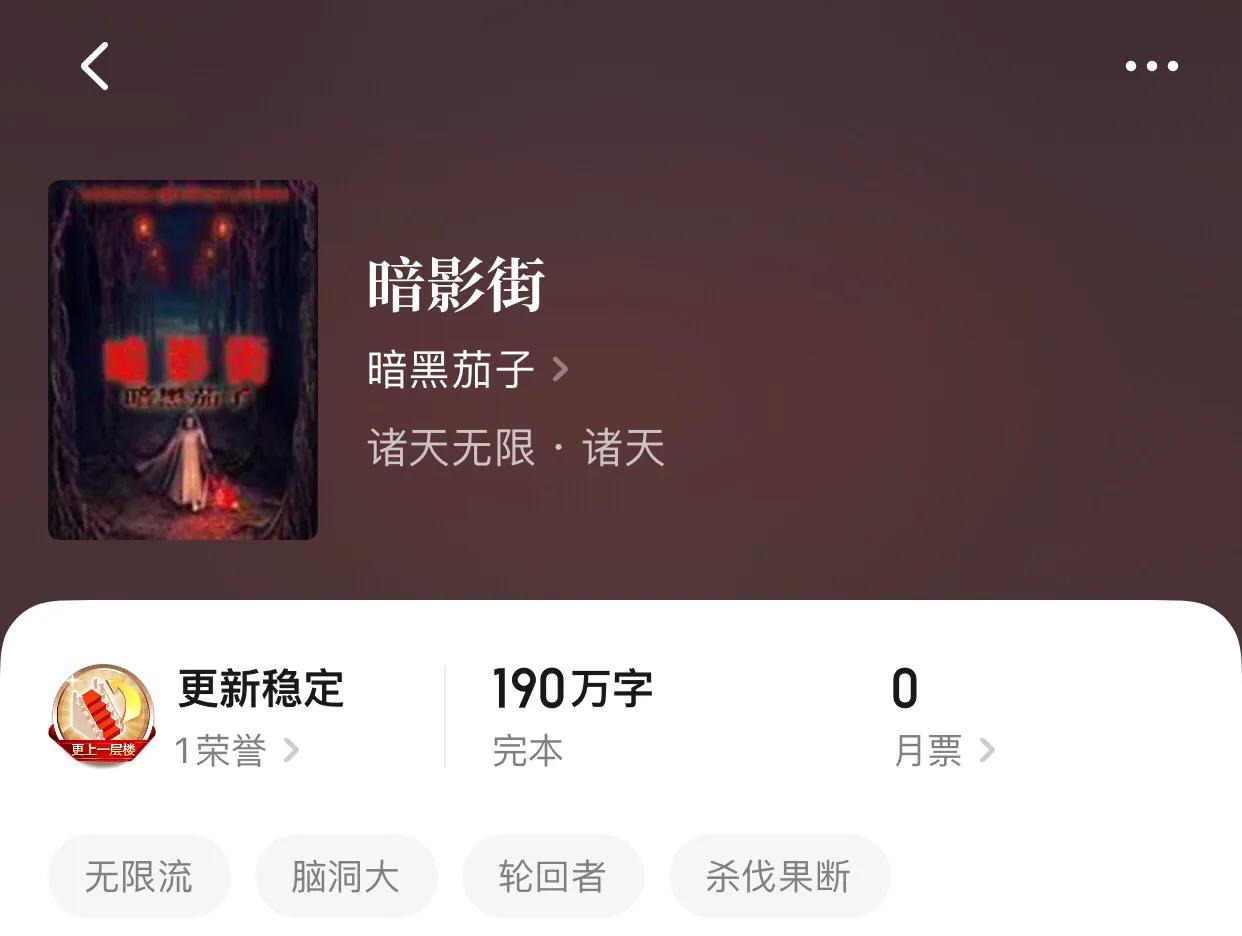Select the 无限流 tag chip
Viewport: 1242px width, 936px height.
139,877
